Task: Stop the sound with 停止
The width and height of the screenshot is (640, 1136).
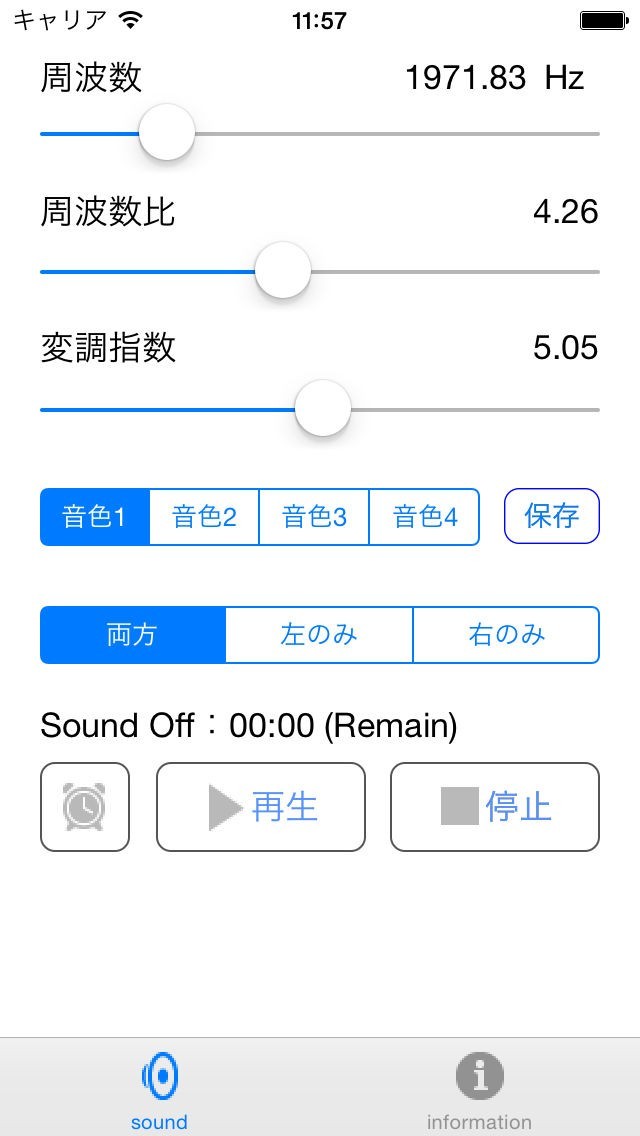Action: 495,807
